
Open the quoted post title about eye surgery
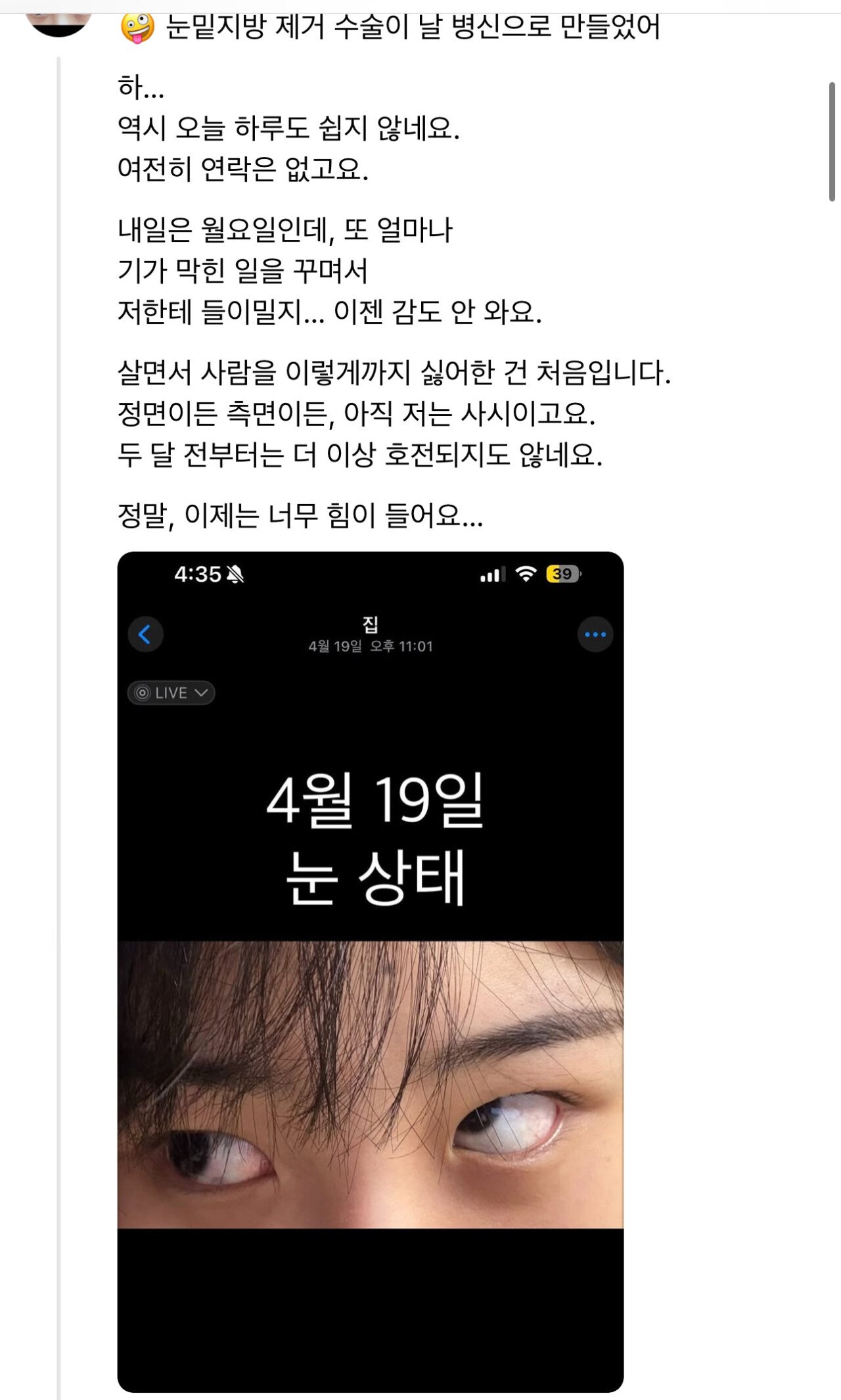tap(412, 28)
